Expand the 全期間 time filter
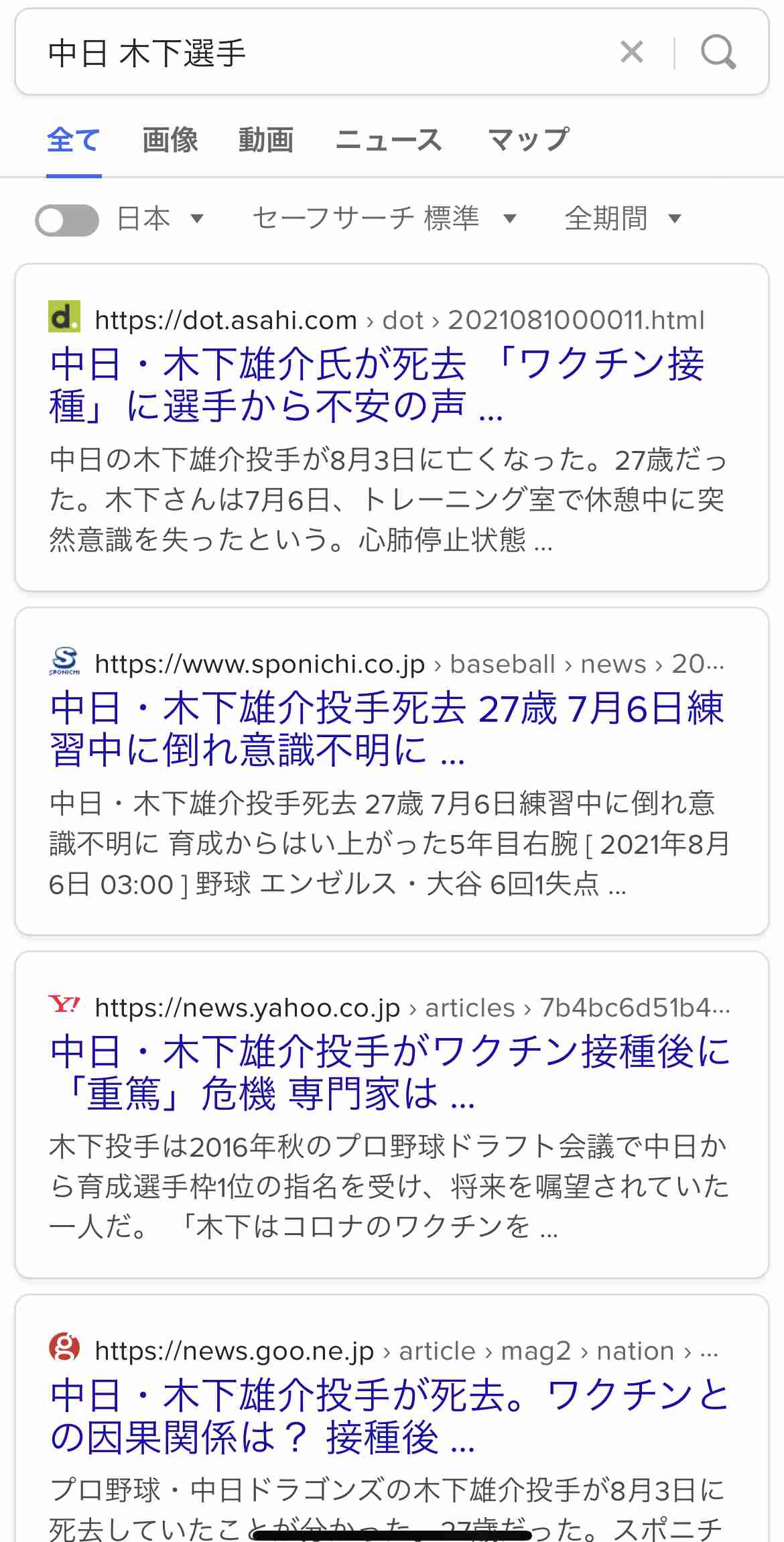This screenshot has height=1542, width=784. coord(623,218)
